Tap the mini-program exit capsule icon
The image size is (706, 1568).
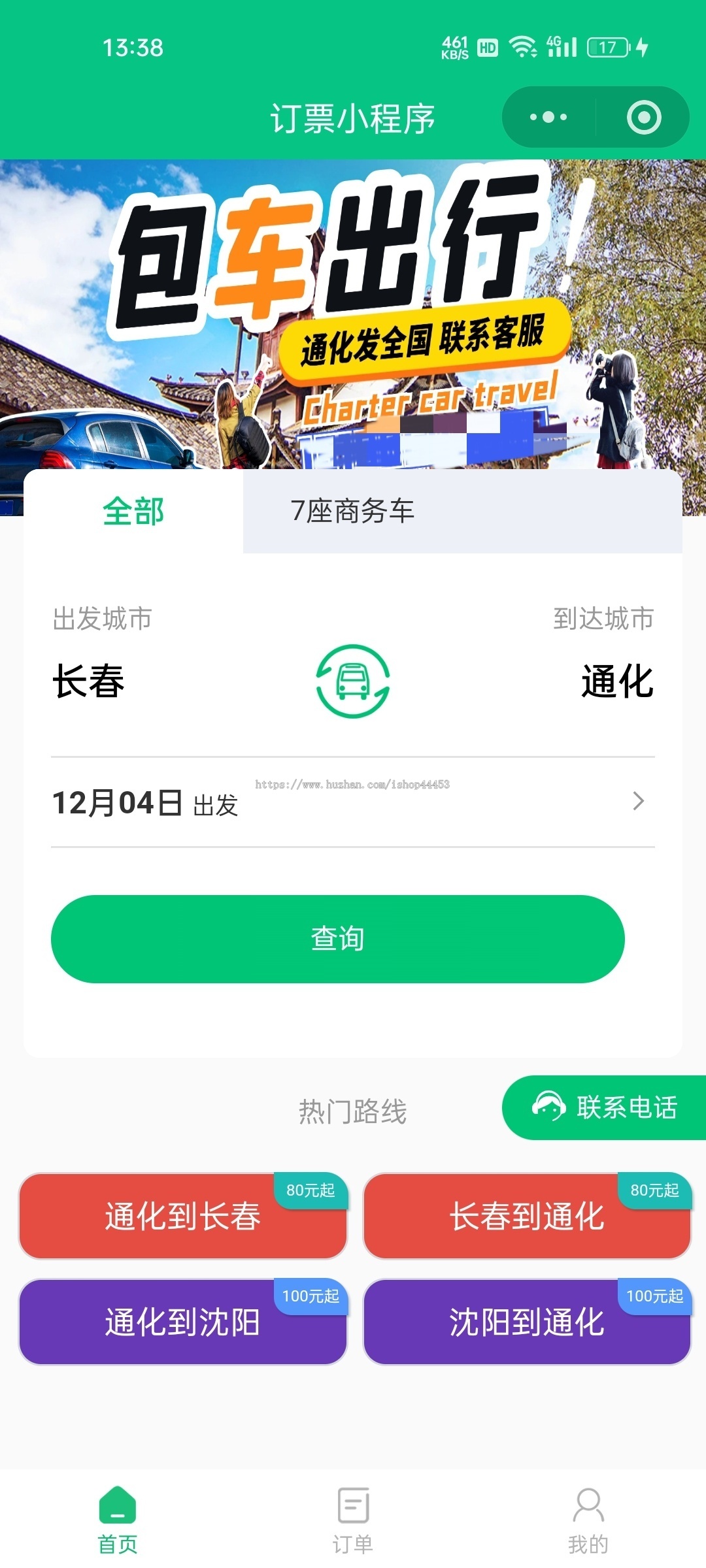pyautogui.click(x=643, y=116)
